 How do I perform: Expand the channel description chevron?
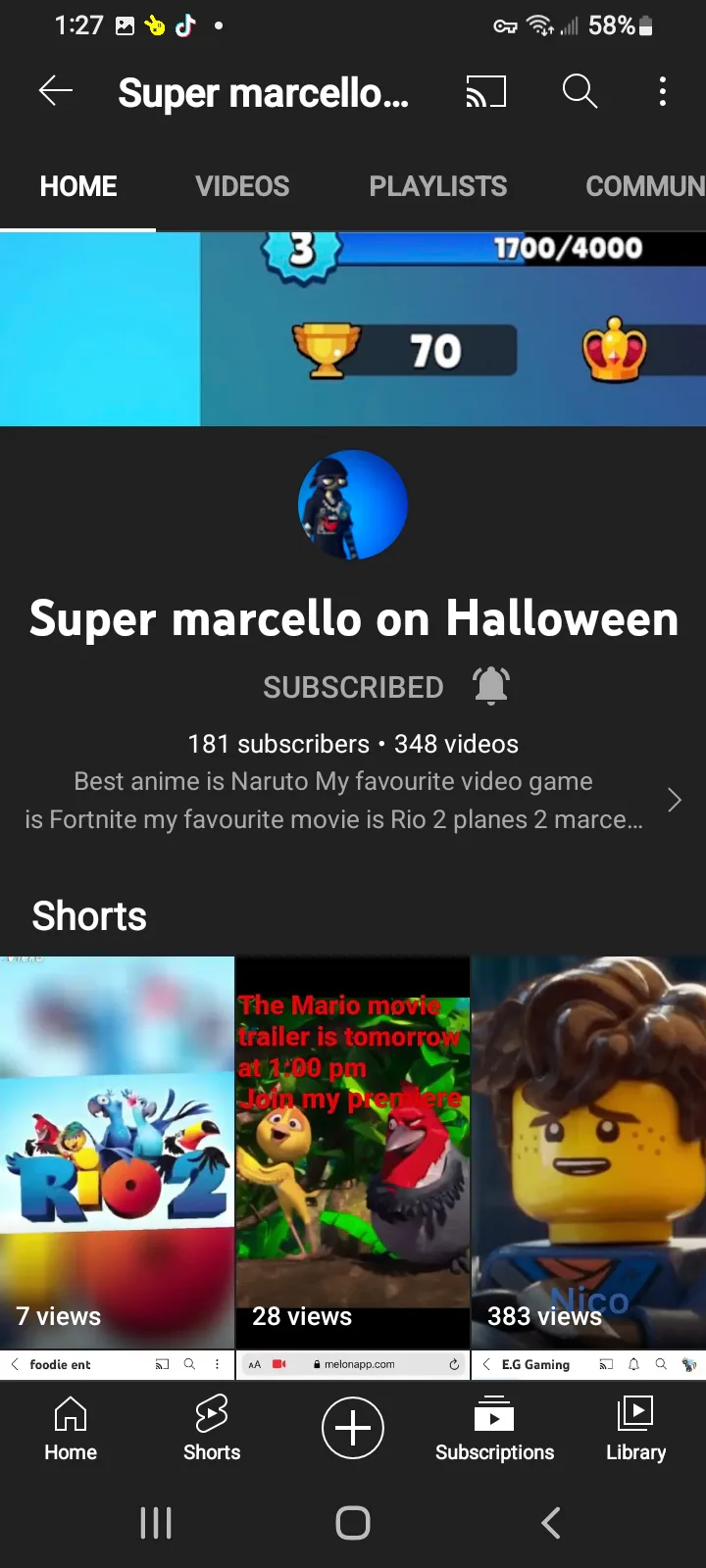click(674, 800)
